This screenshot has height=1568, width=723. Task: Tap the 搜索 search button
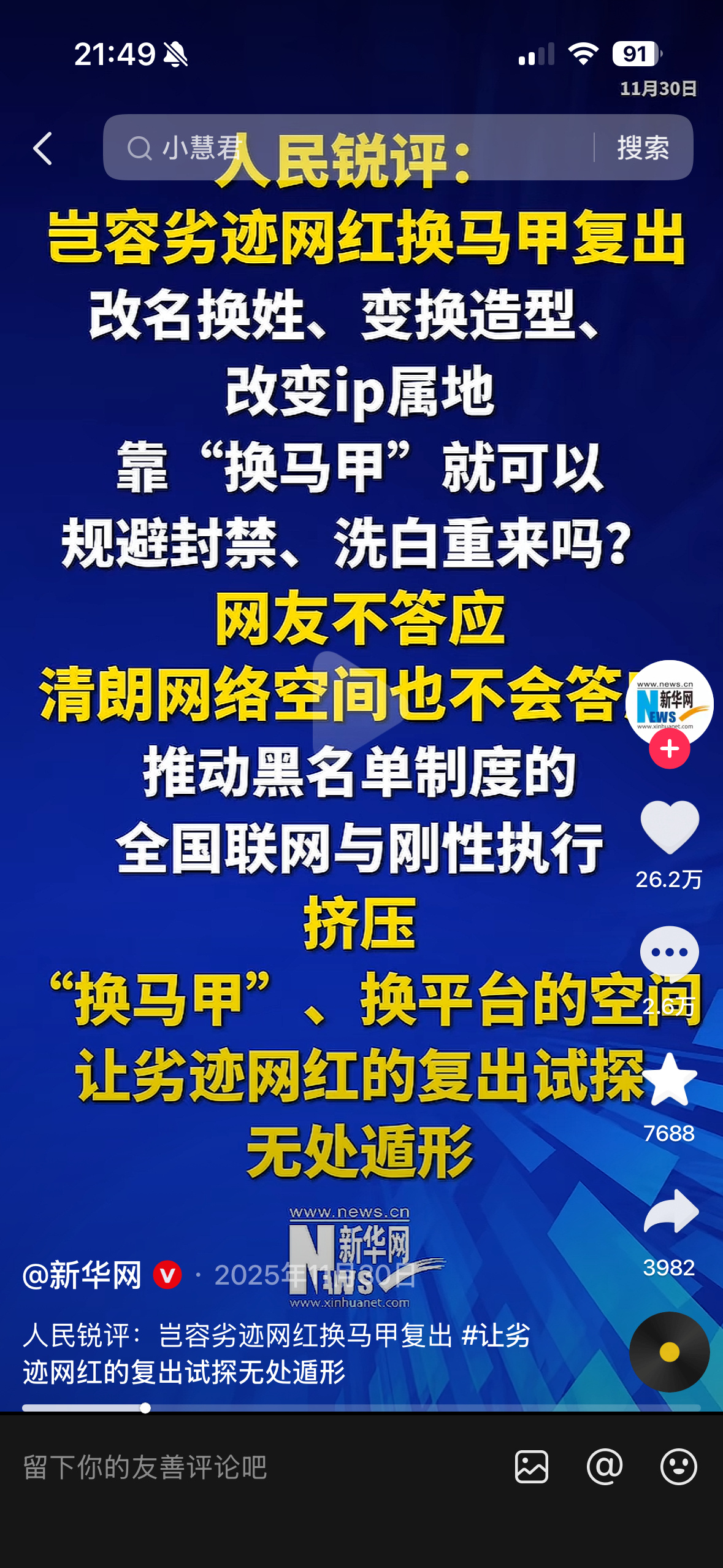(x=643, y=148)
